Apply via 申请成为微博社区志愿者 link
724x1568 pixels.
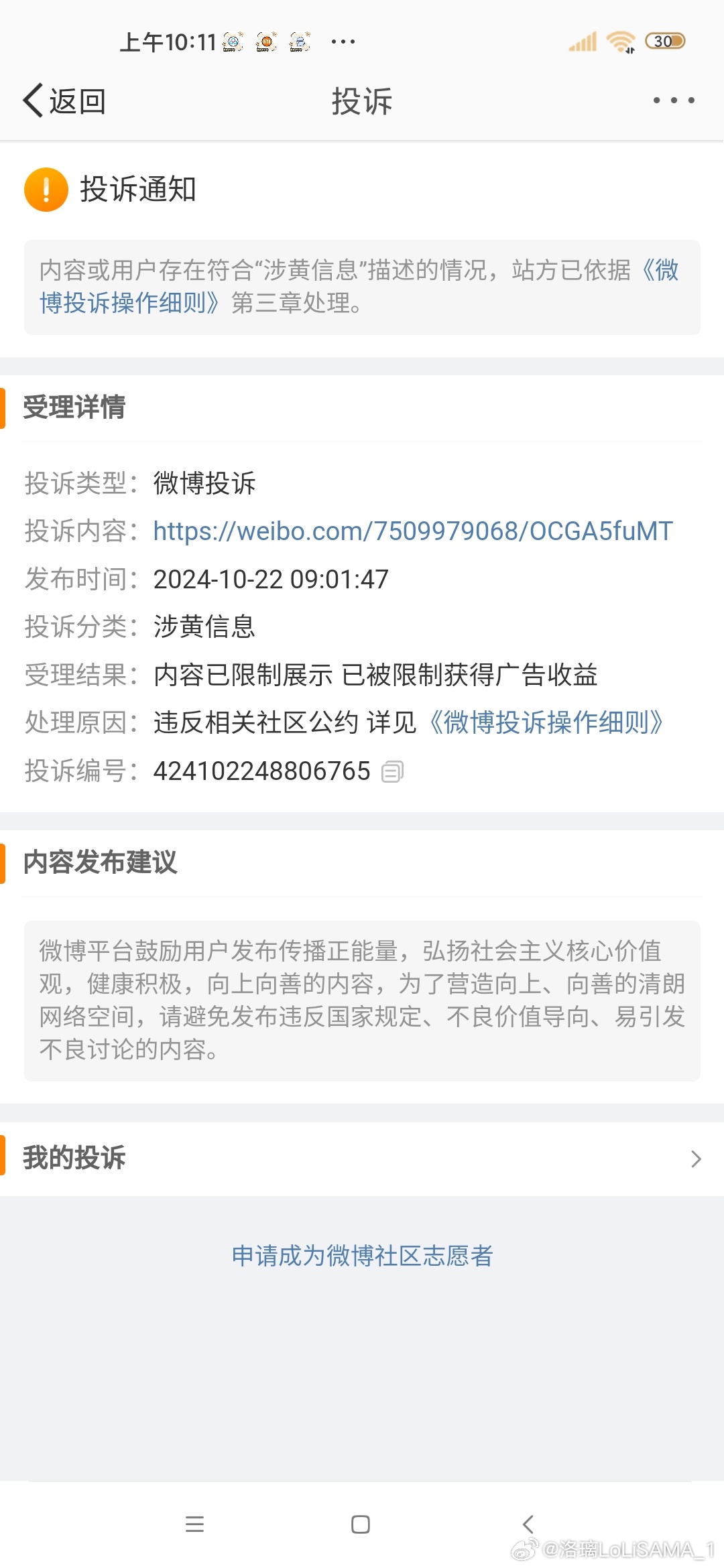[x=362, y=1256]
